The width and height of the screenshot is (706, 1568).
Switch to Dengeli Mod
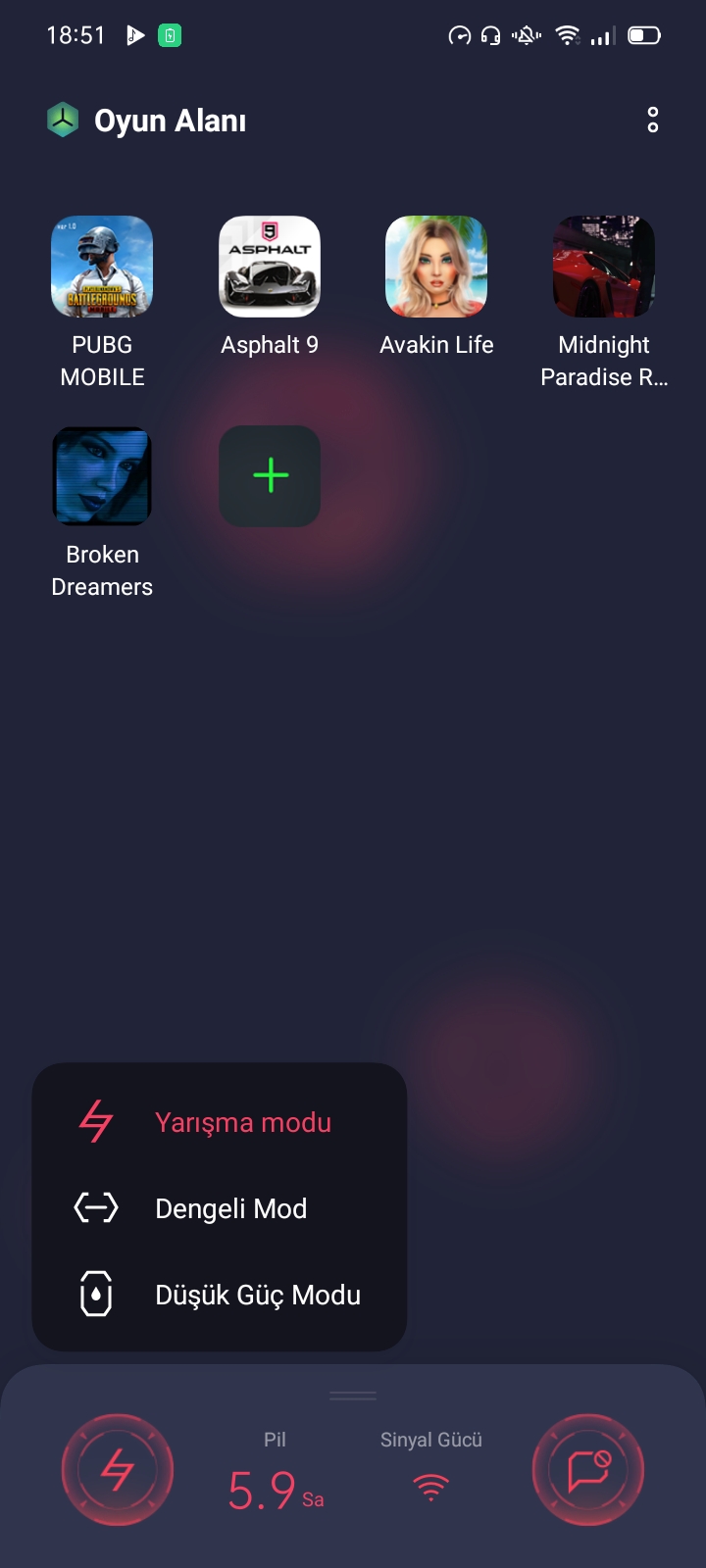tap(220, 1208)
